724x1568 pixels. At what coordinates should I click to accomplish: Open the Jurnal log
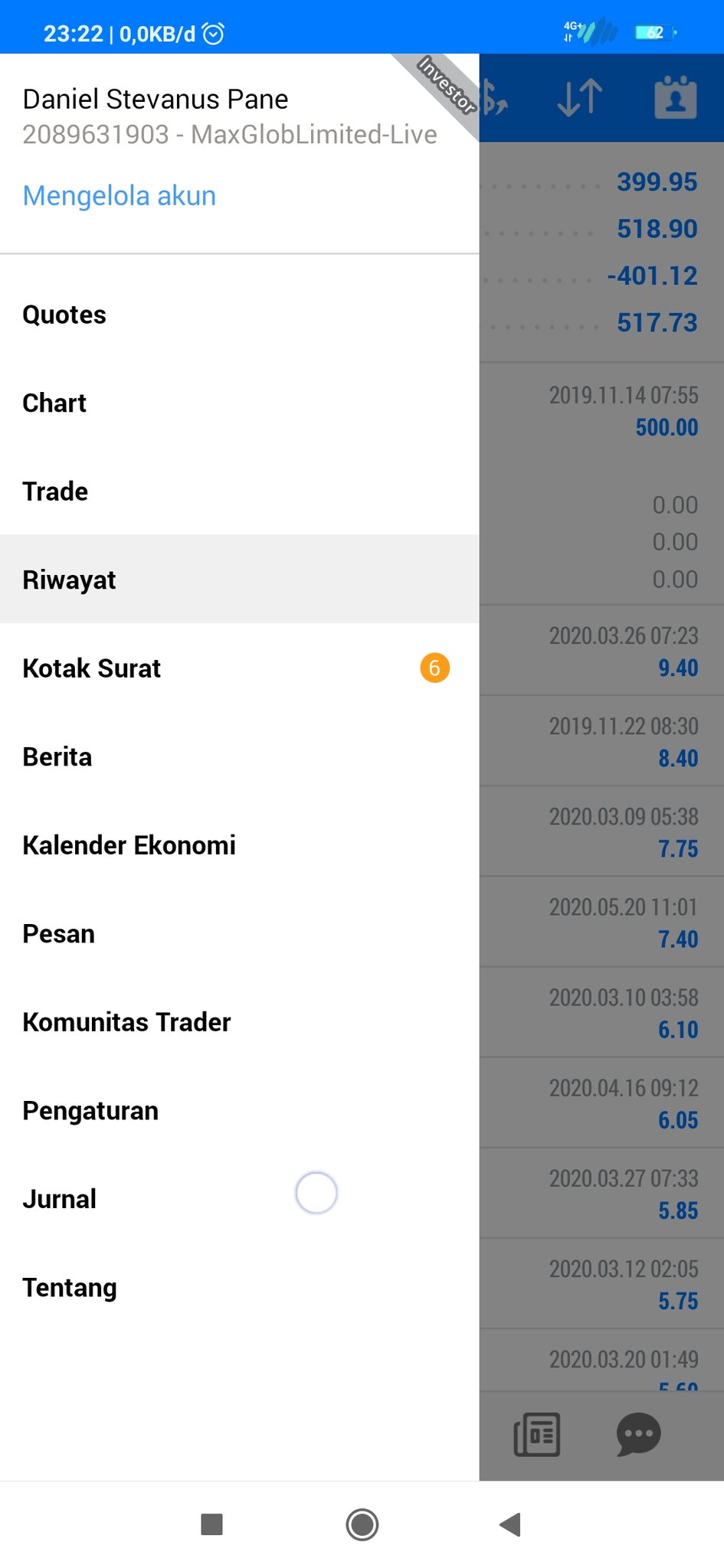pos(60,1199)
